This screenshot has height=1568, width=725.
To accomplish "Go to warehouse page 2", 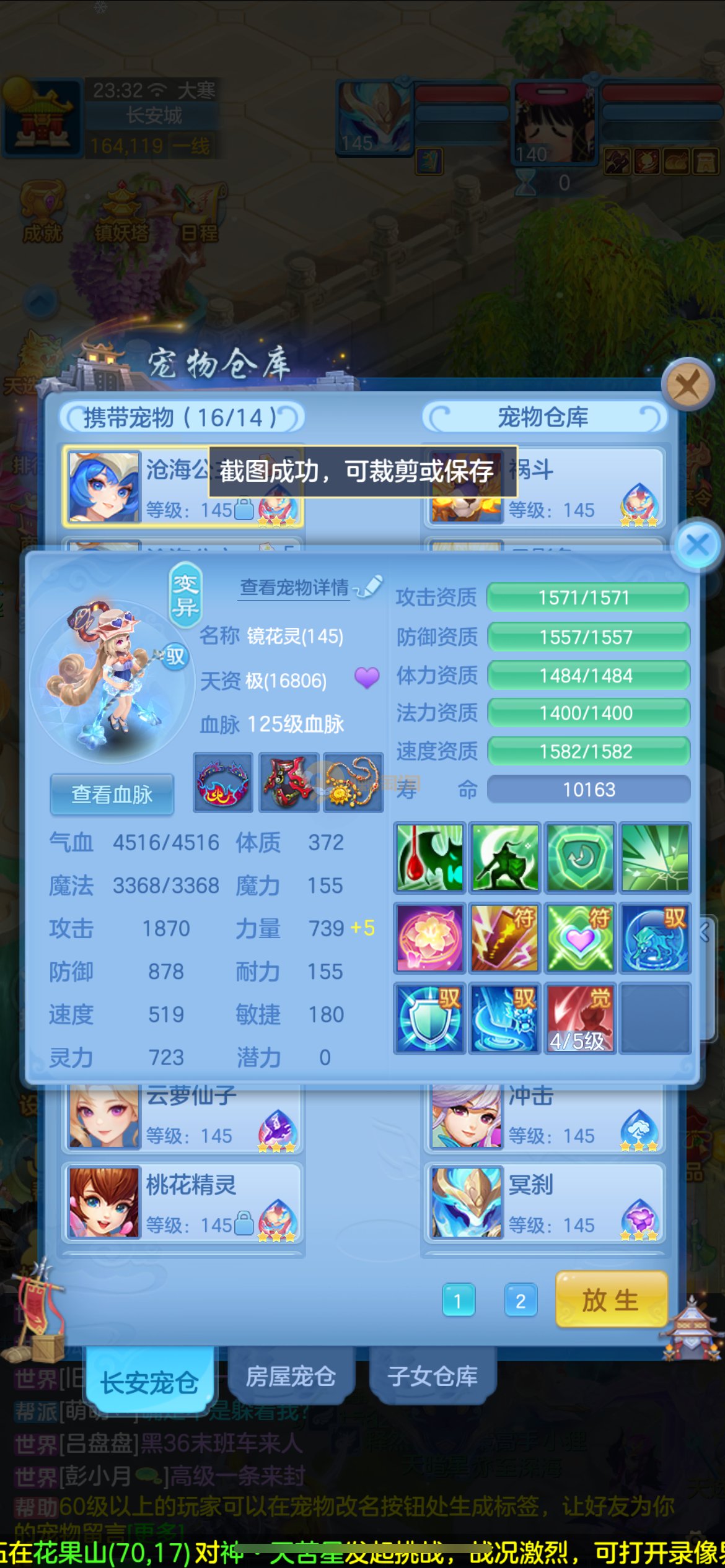I will (x=521, y=1300).
